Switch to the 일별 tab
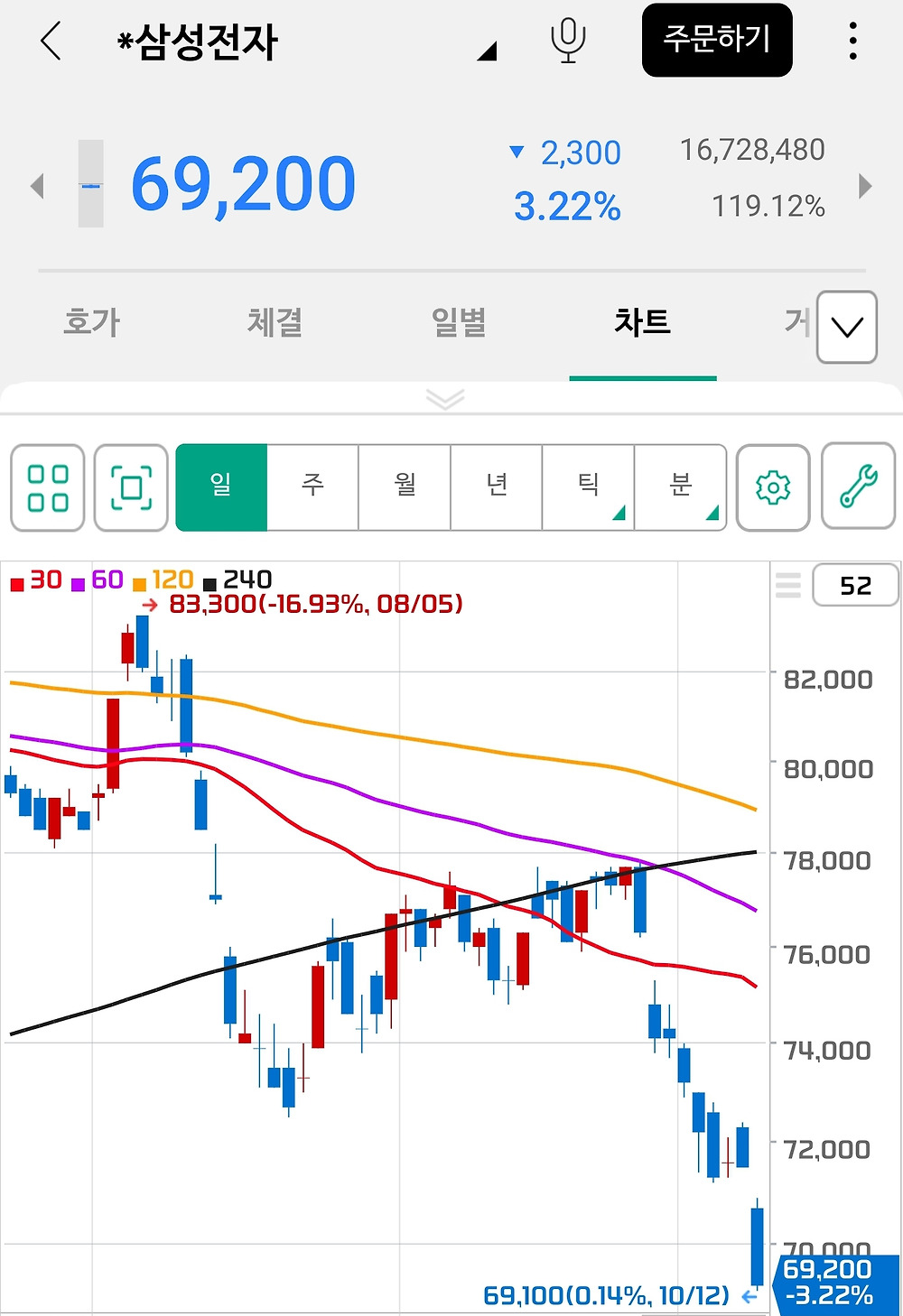This screenshot has height=1316, width=903. point(459,322)
